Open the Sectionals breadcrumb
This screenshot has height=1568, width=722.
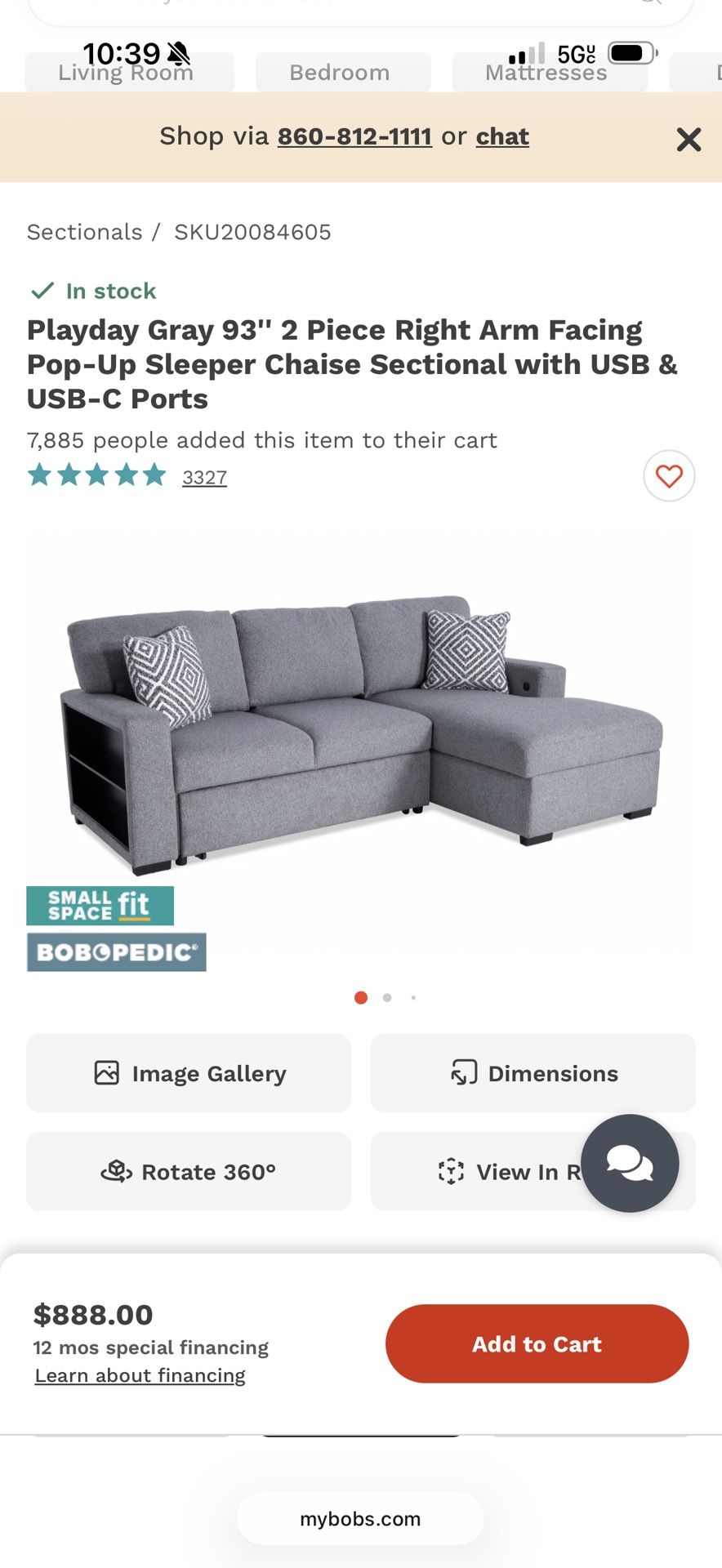[x=83, y=232]
